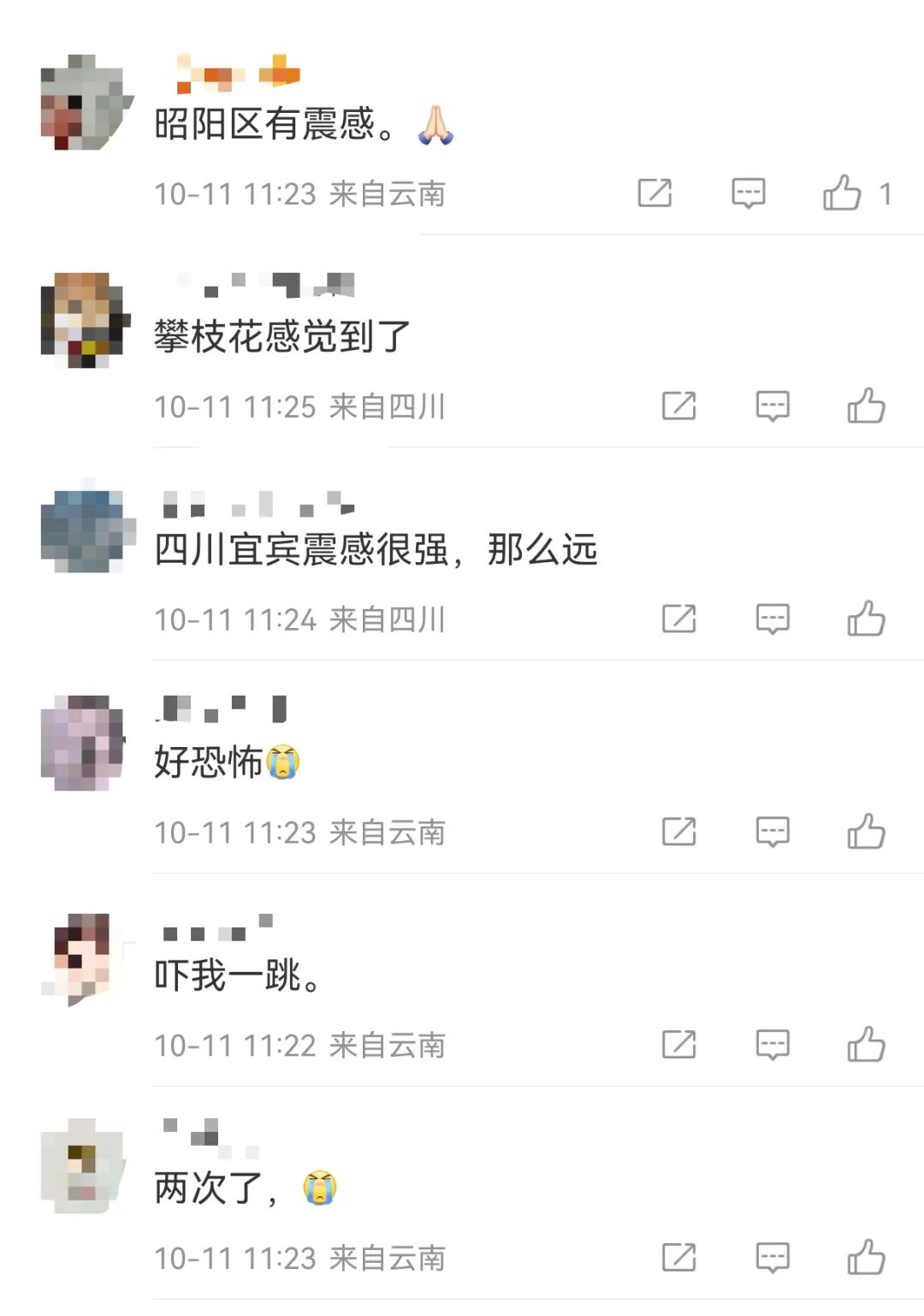Click the reply bubble icon on the 吓我一跳 comment
Image resolution: width=924 pixels, height=1316 pixels.
coord(771,1044)
